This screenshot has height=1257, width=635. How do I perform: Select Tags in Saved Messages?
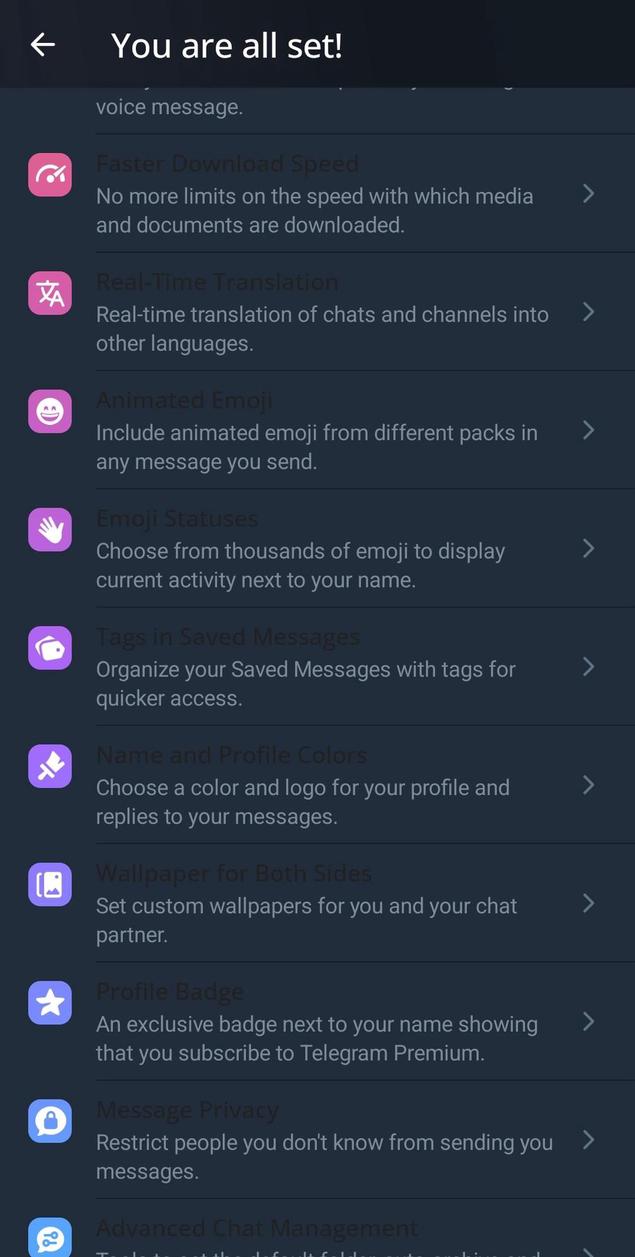316,667
